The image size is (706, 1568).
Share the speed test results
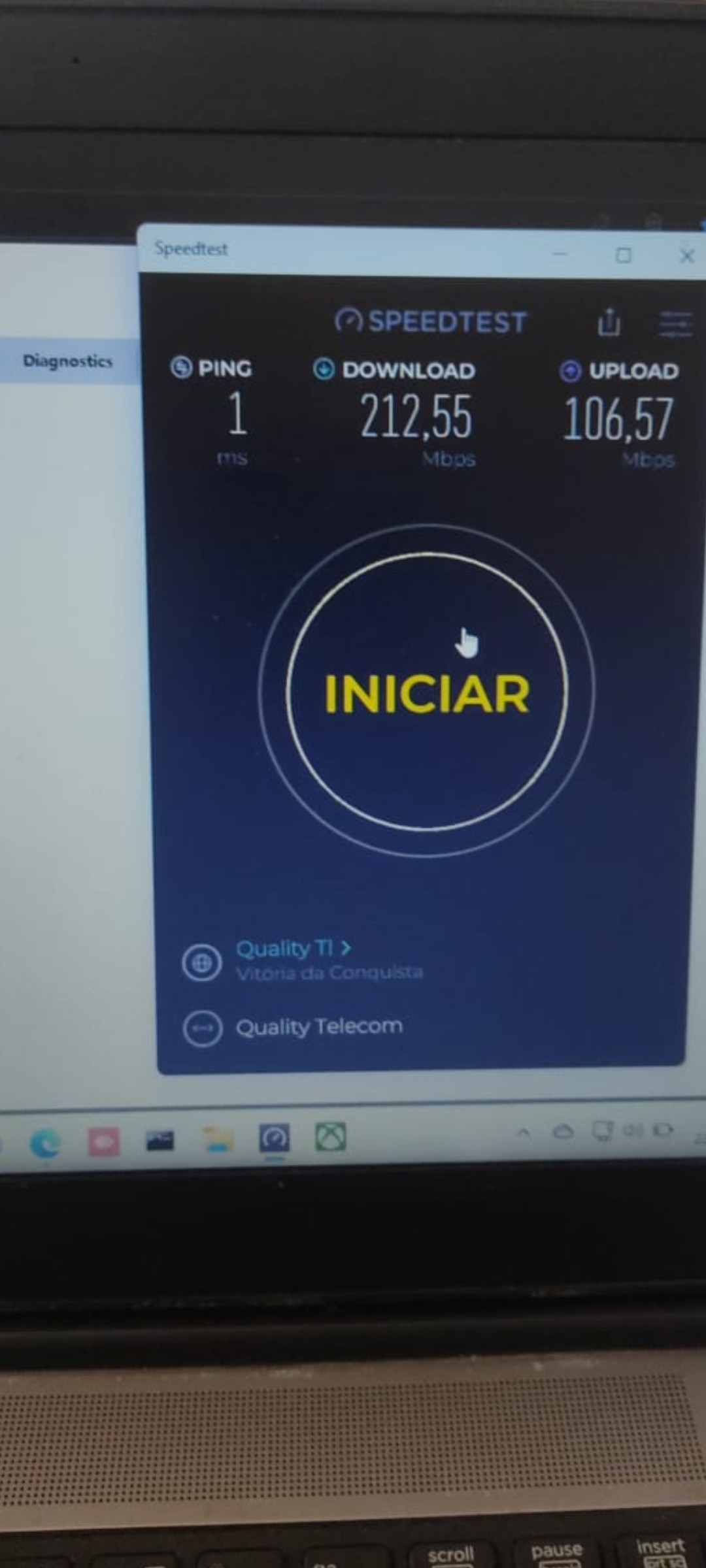[609, 322]
